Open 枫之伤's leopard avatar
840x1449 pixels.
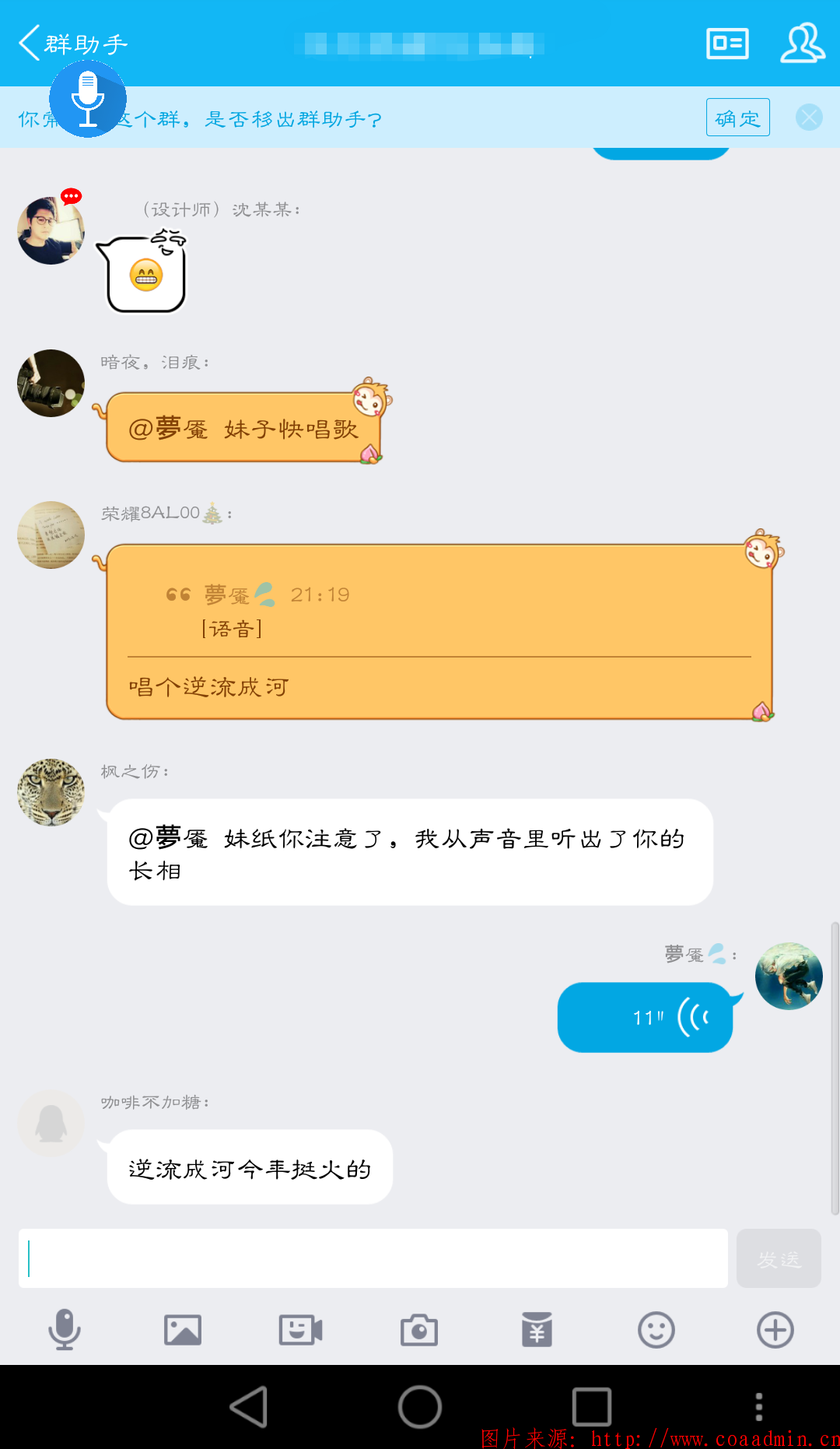pyautogui.click(x=51, y=792)
